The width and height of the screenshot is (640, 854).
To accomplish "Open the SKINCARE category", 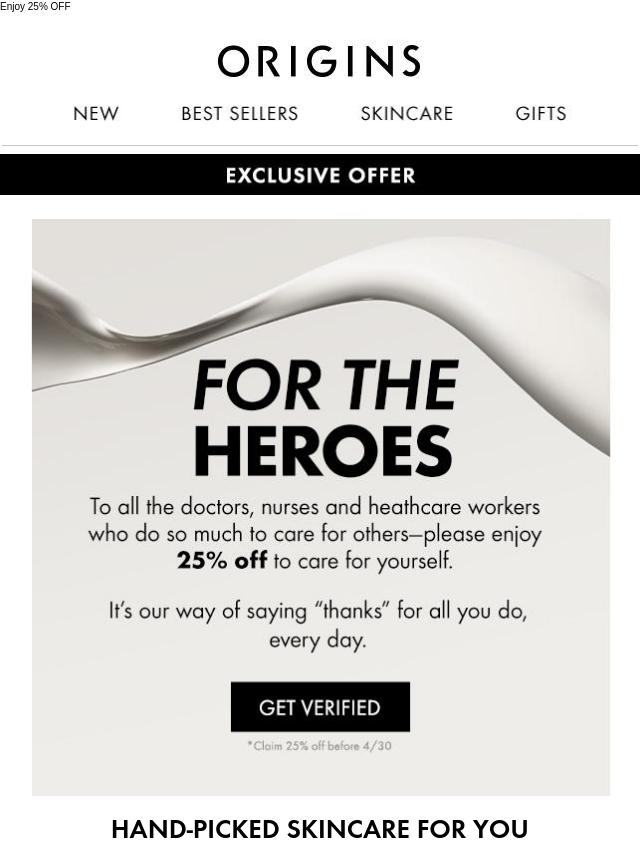I will [406, 114].
